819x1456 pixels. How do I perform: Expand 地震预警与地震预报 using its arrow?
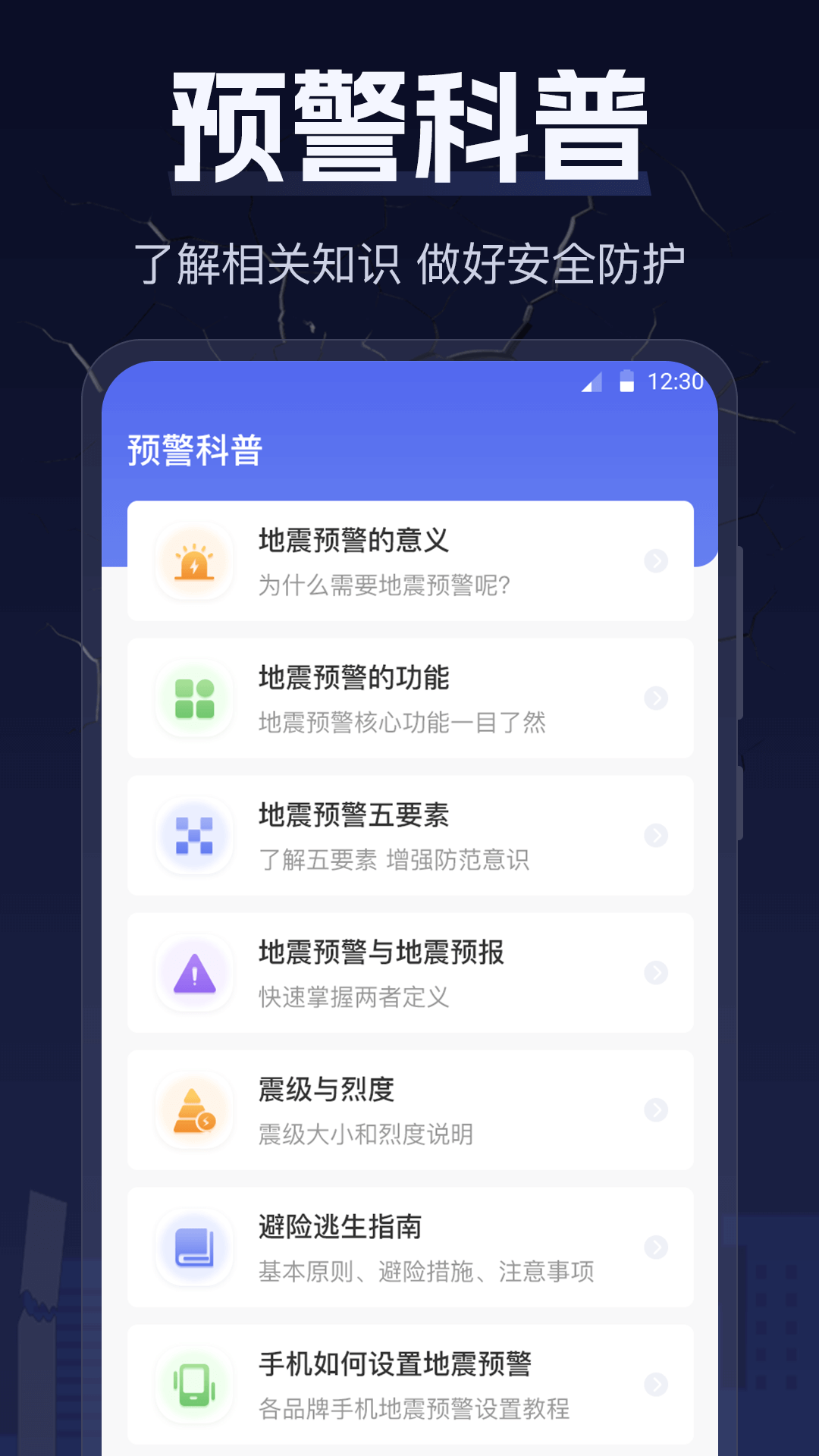(x=655, y=973)
